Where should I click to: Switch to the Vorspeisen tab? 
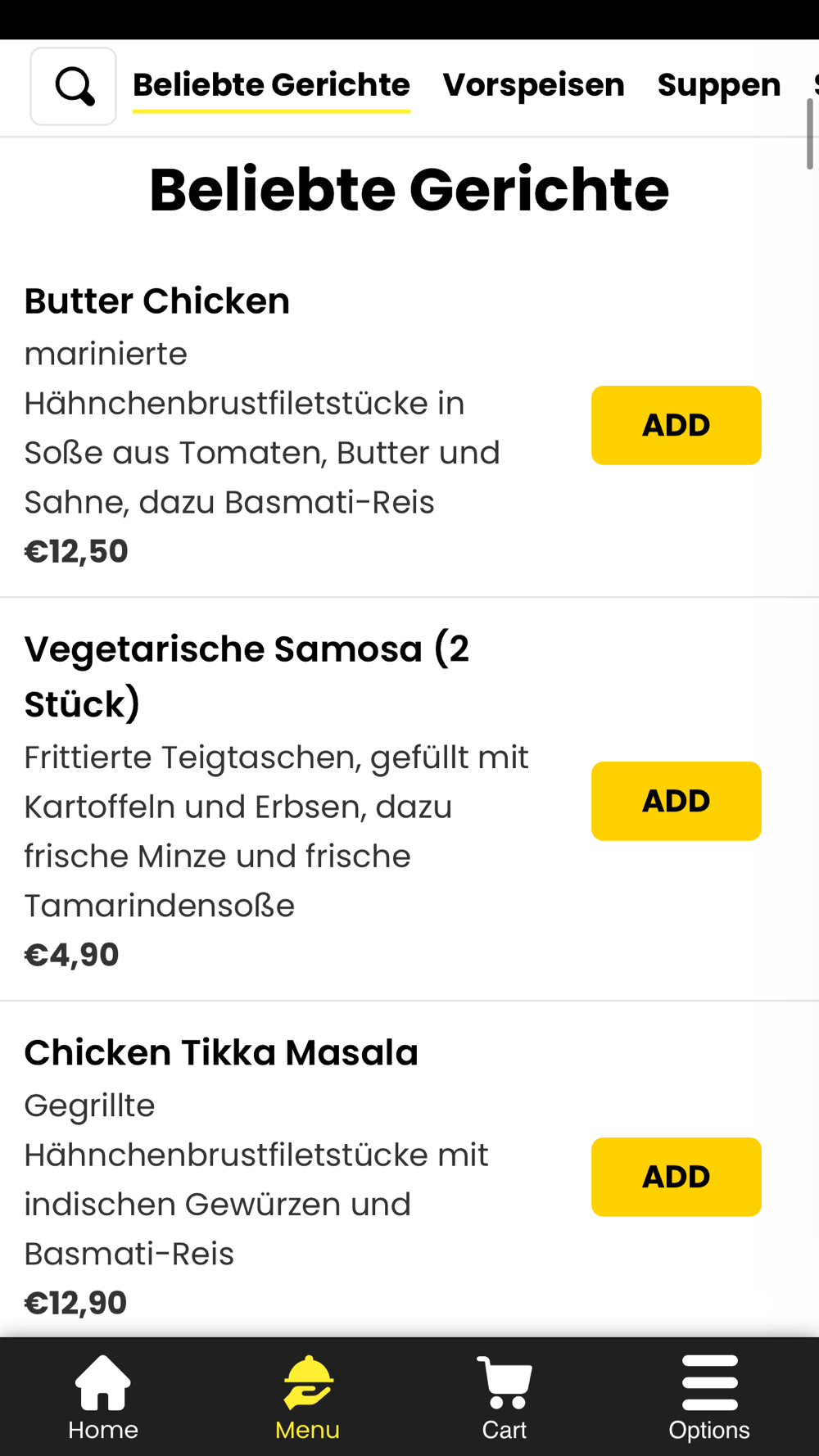click(533, 85)
